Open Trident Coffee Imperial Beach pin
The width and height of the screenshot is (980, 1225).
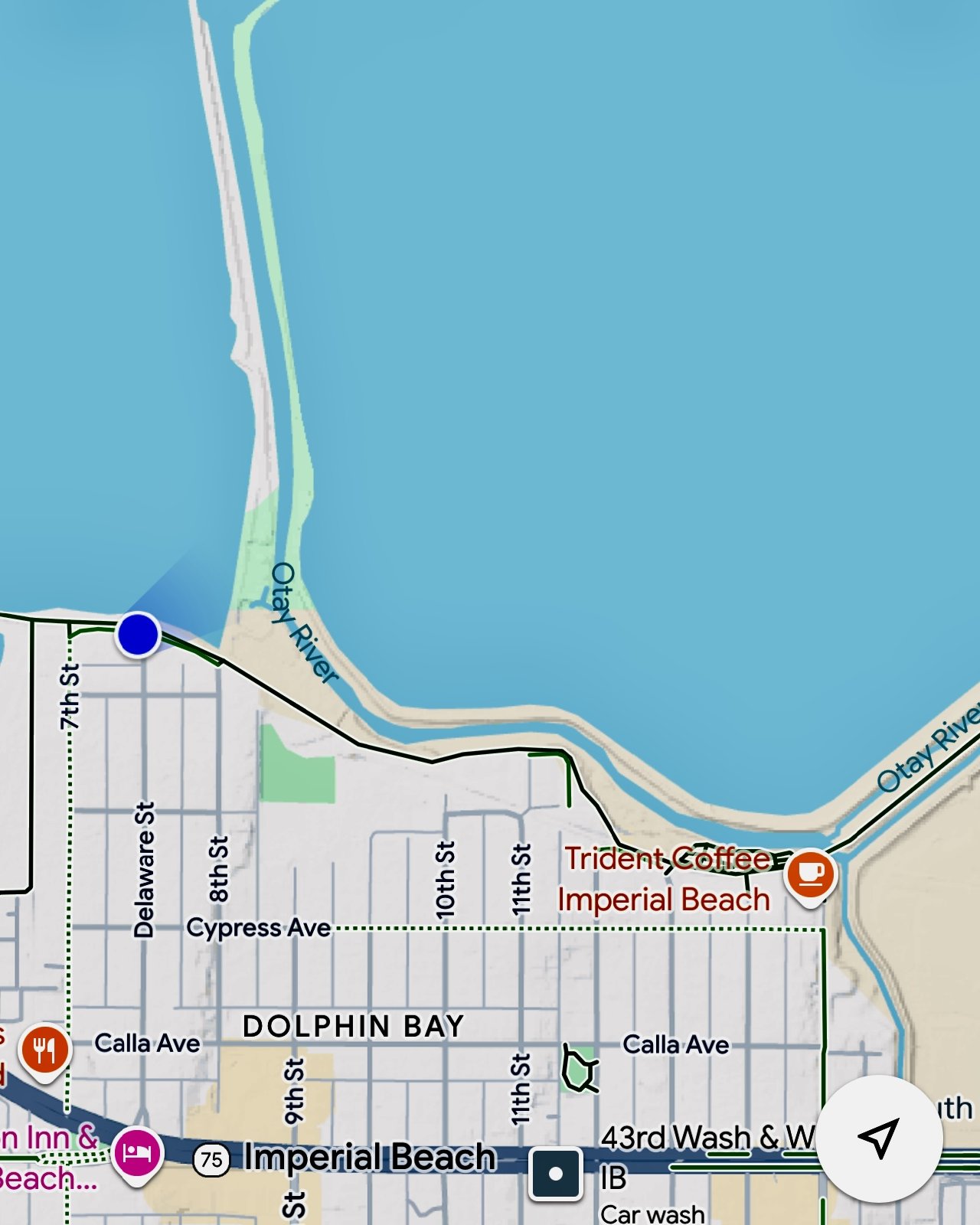(810, 874)
